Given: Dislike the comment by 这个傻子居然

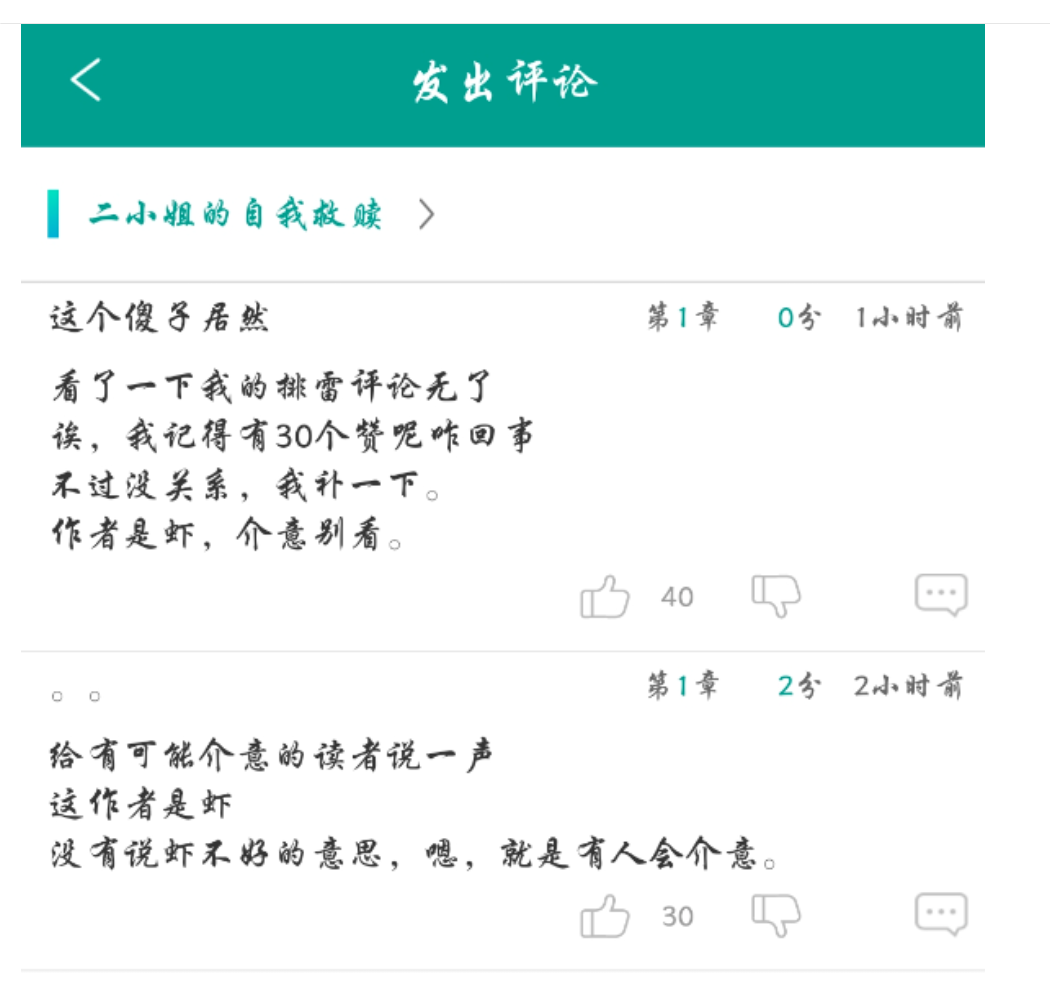Looking at the screenshot, I should click(776, 596).
